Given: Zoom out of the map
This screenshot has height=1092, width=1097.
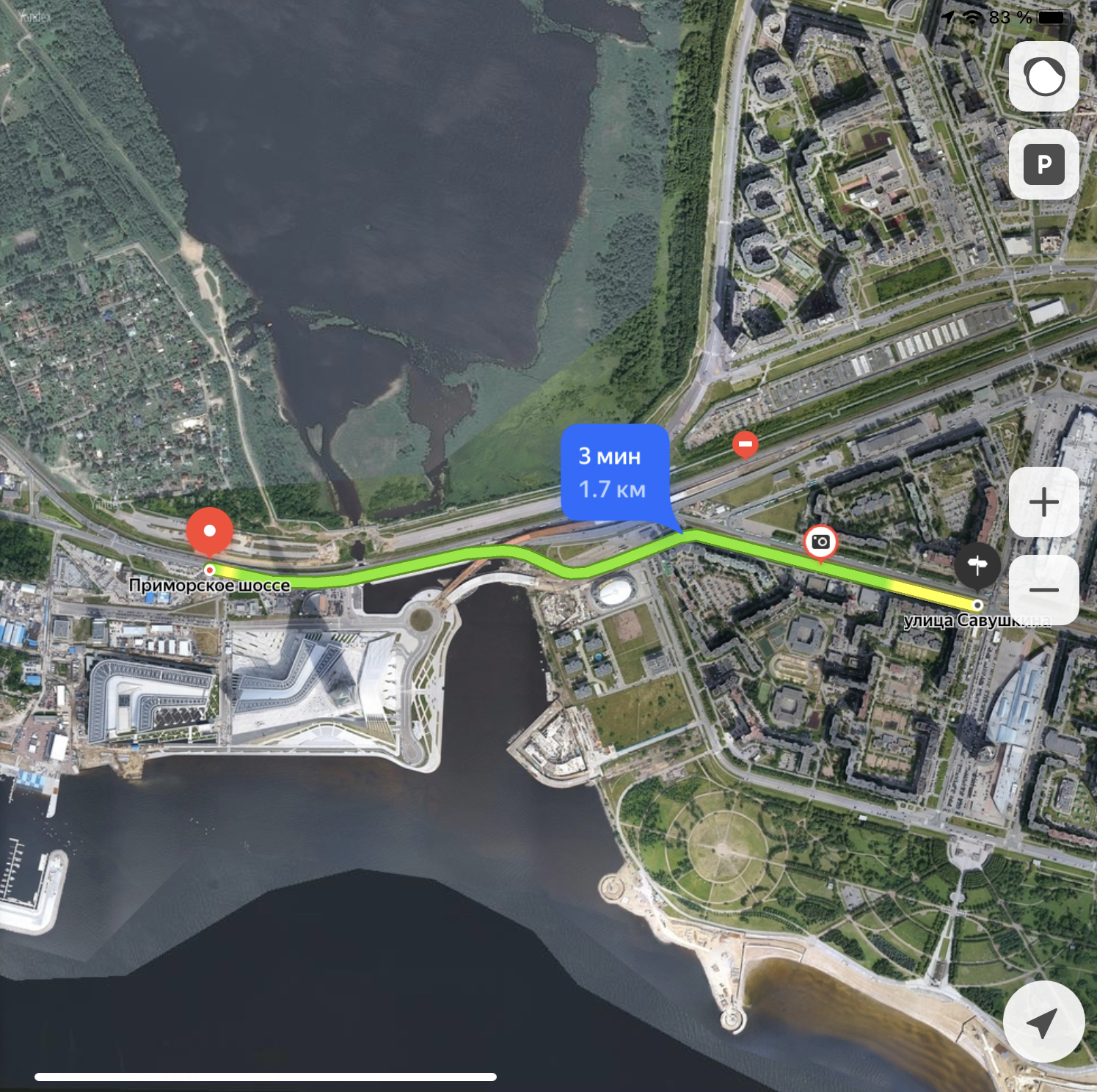Looking at the screenshot, I should coord(1043,590).
